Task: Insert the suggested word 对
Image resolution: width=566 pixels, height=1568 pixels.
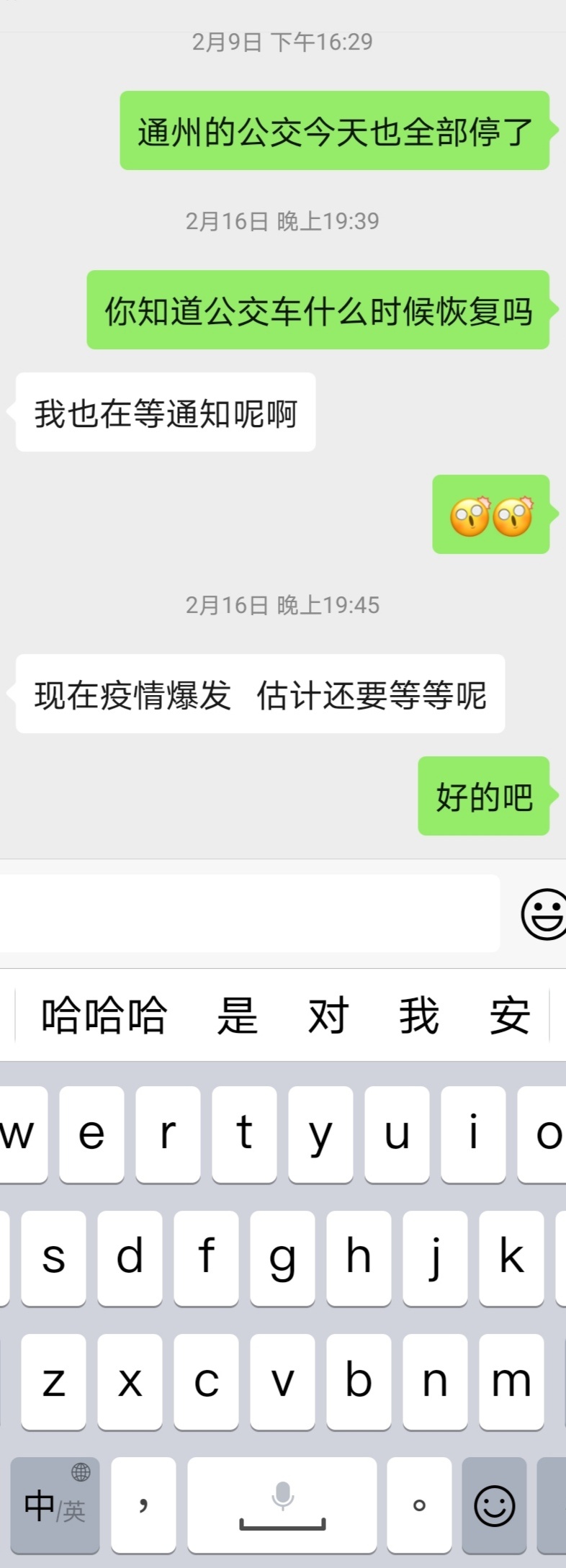Action: click(328, 1016)
